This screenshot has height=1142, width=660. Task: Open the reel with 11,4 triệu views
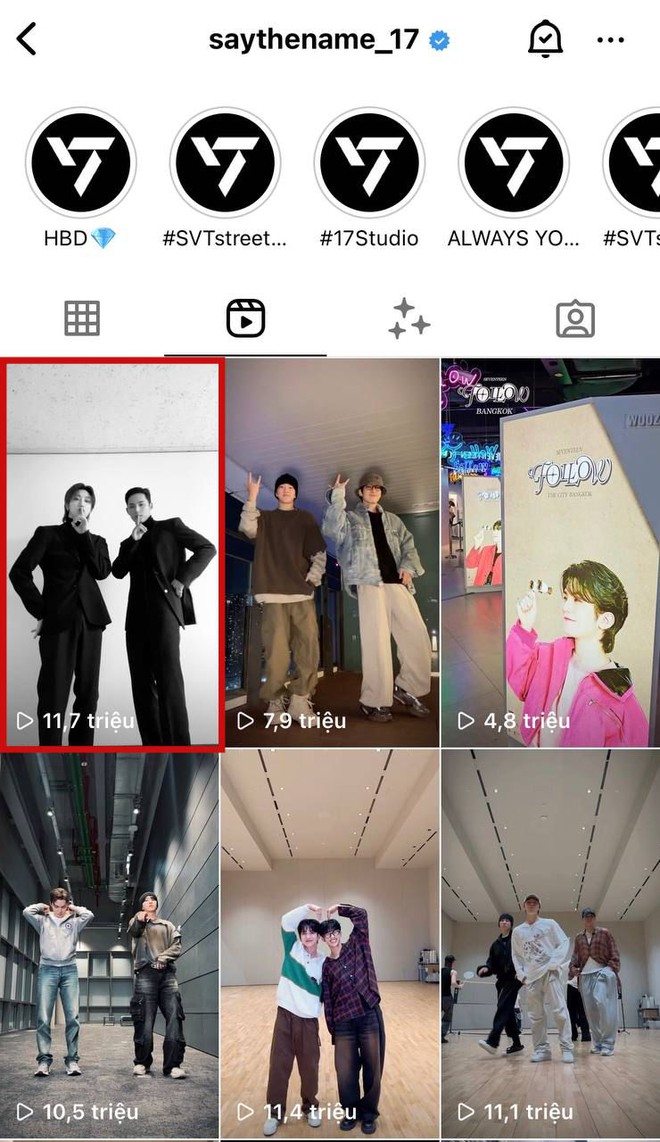(331, 945)
